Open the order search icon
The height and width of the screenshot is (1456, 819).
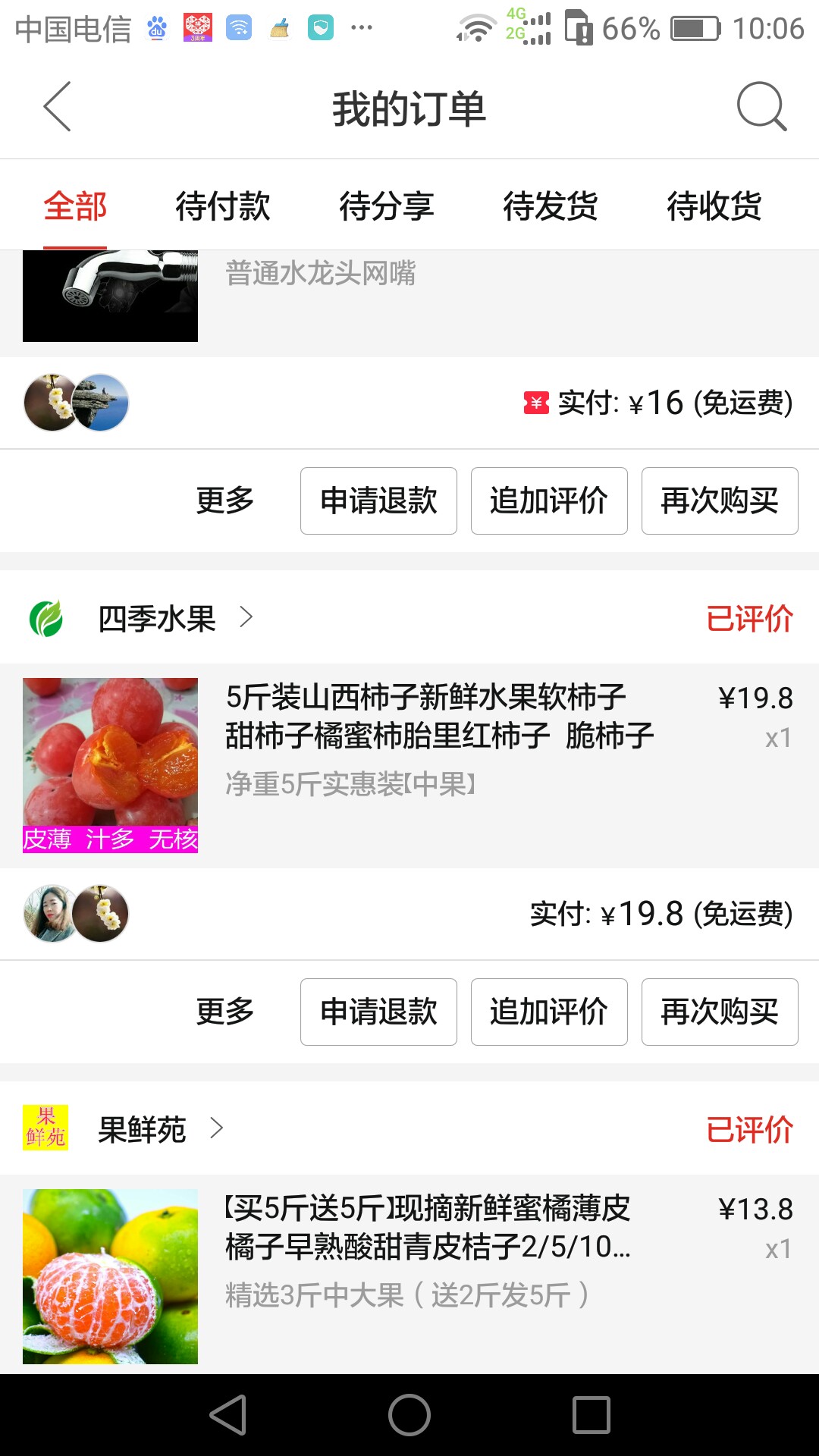(761, 107)
